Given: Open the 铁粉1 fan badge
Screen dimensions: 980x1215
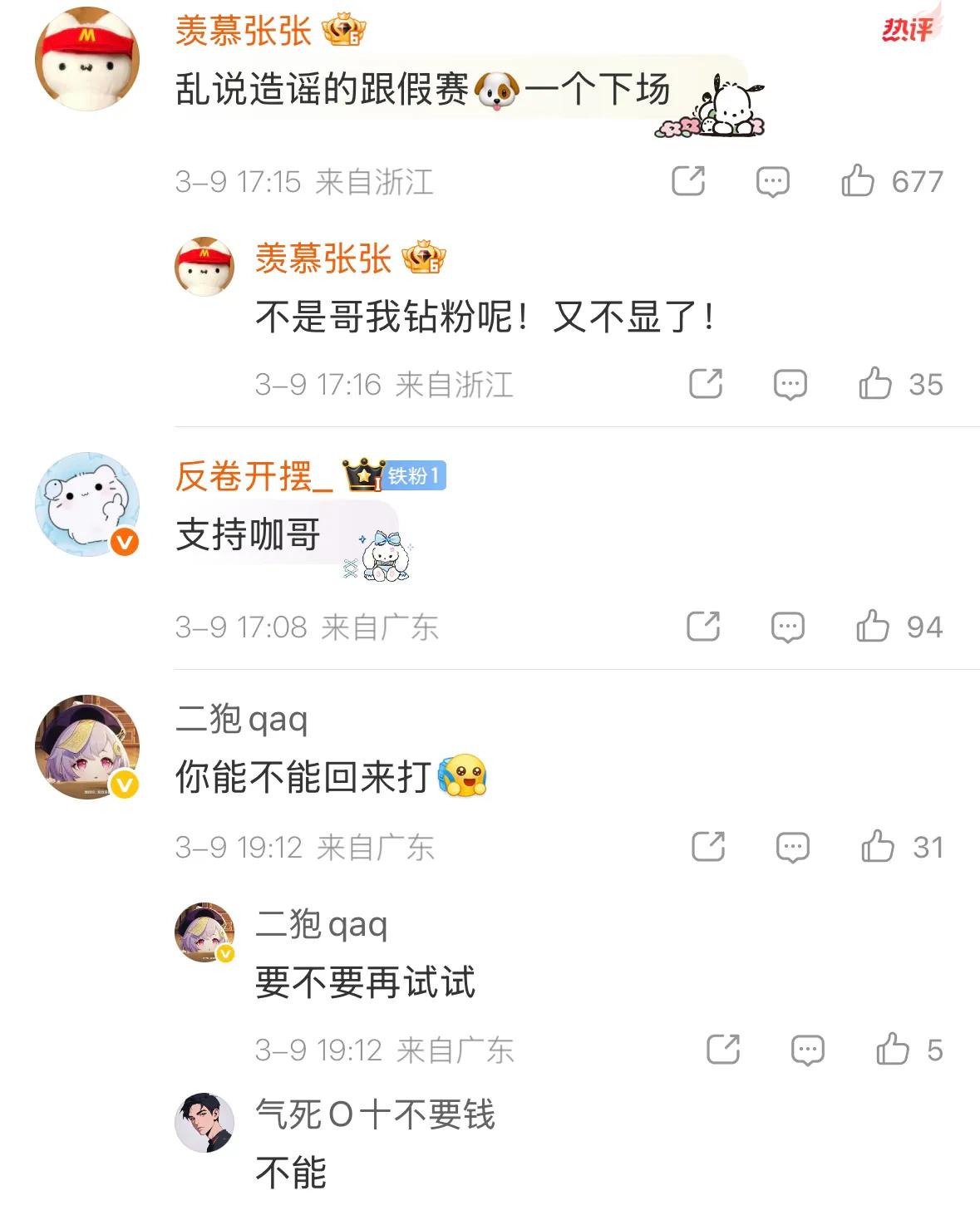Looking at the screenshot, I should pyautogui.click(x=413, y=476).
